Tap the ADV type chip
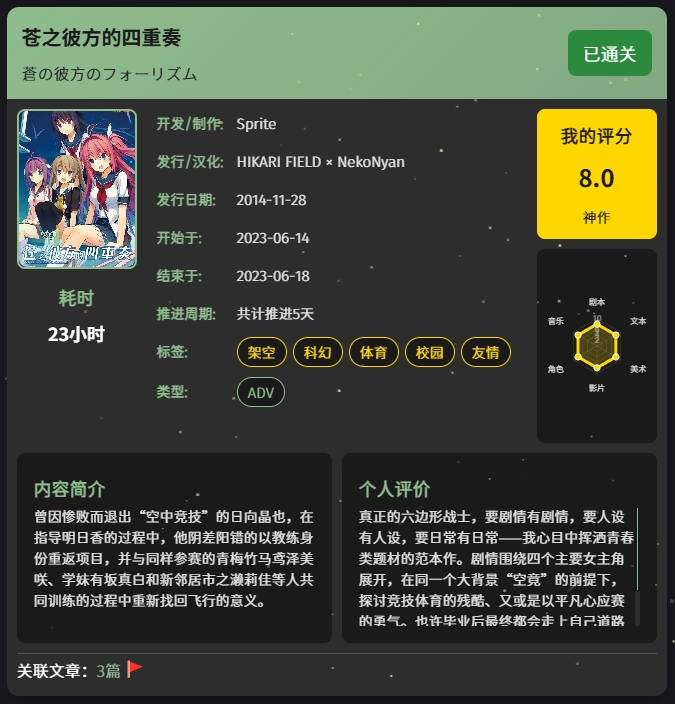The image size is (675, 704). [x=261, y=392]
